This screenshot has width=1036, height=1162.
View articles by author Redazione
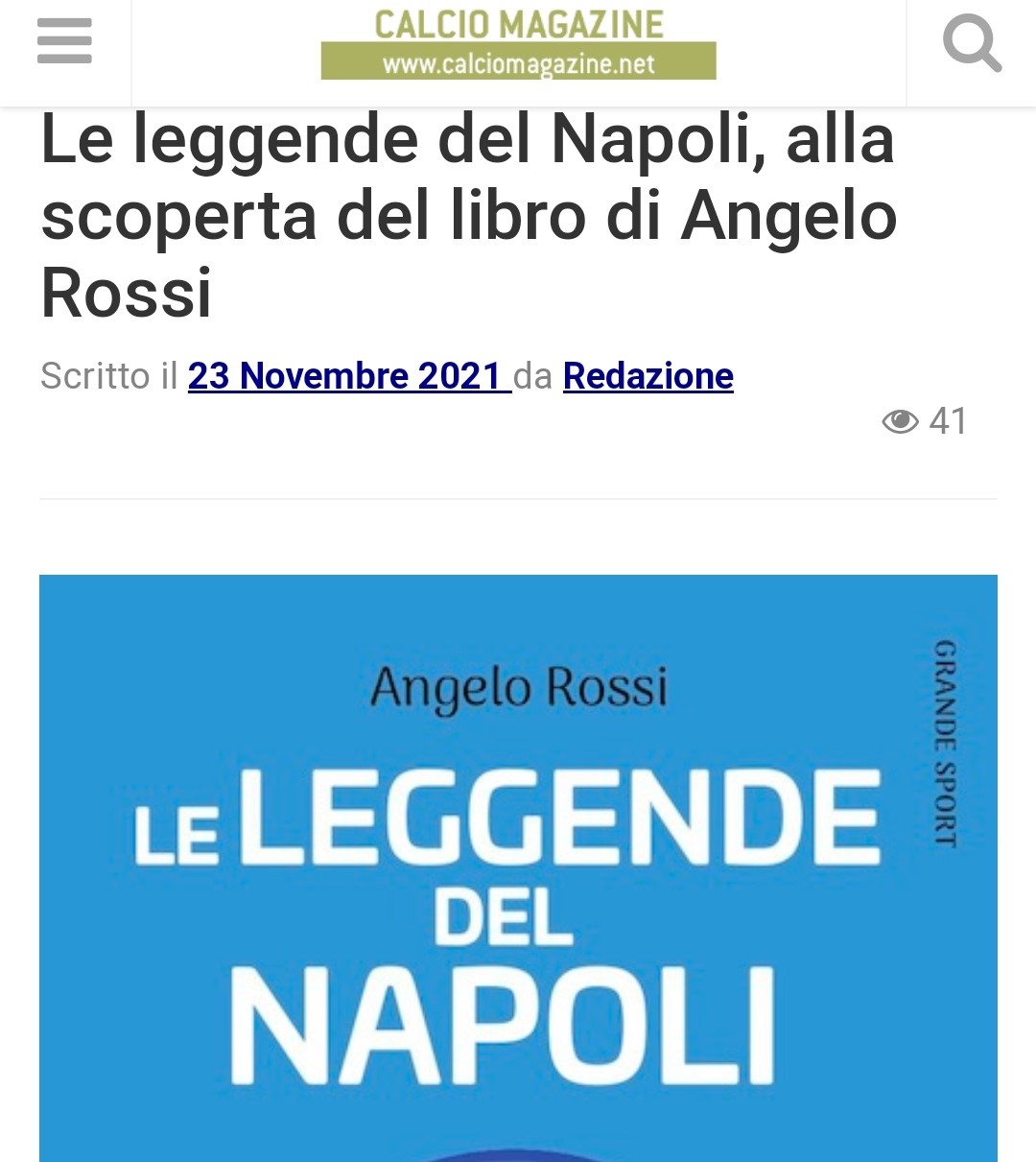click(647, 376)
